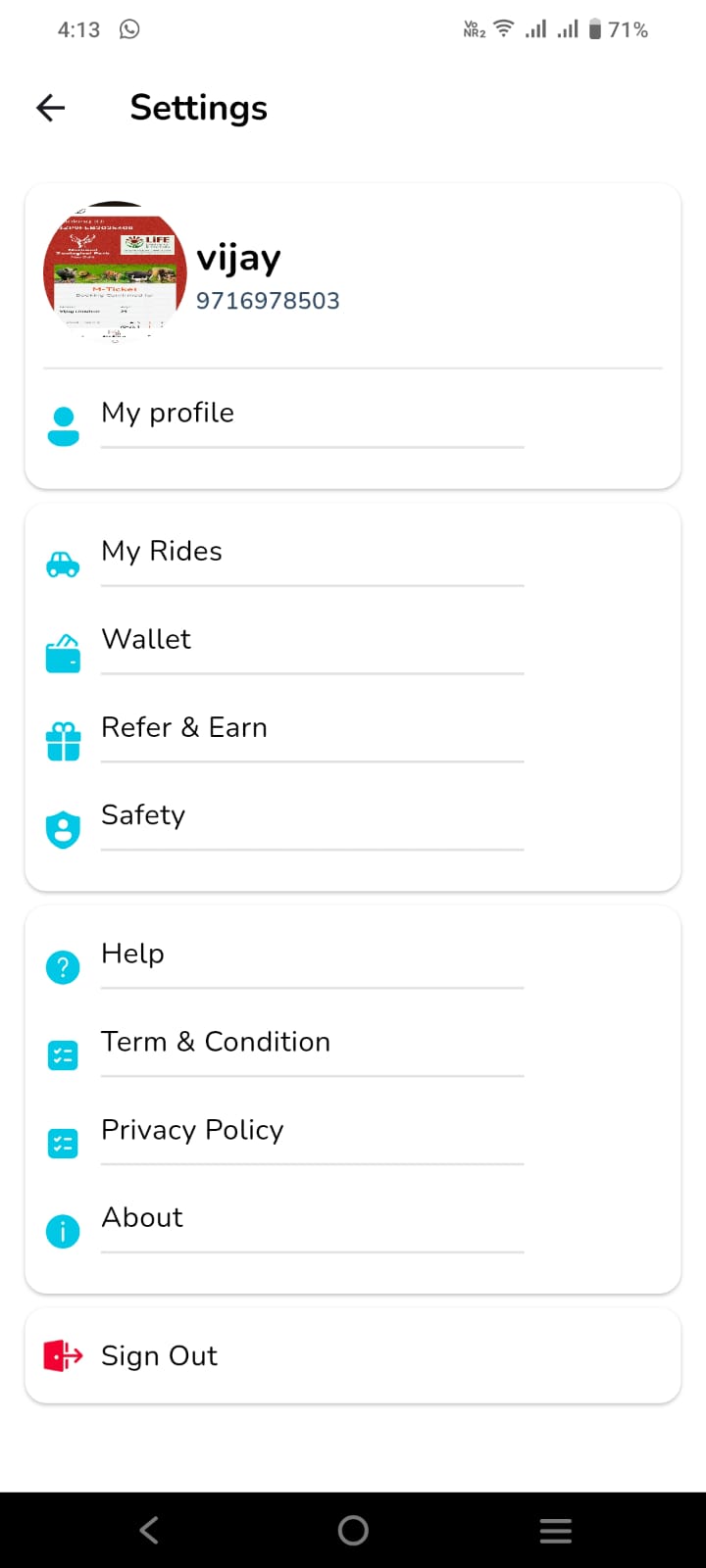This screenshot has height=1568, width=706.
Task: Tap the red Sign Out exit icon
Action: coord(62,1355)
